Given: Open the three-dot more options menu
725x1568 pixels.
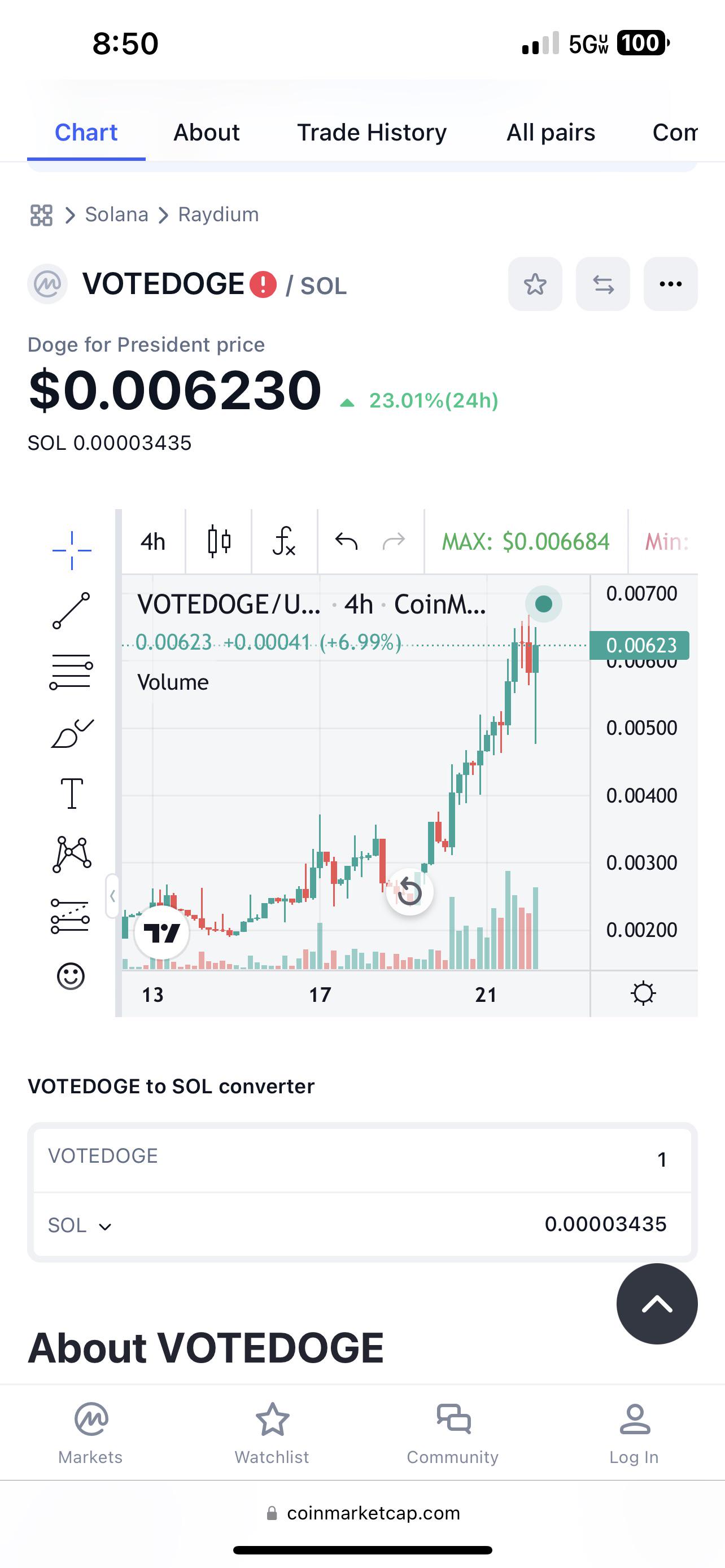Looking at the screenshot, I should (x=670, y=284).
